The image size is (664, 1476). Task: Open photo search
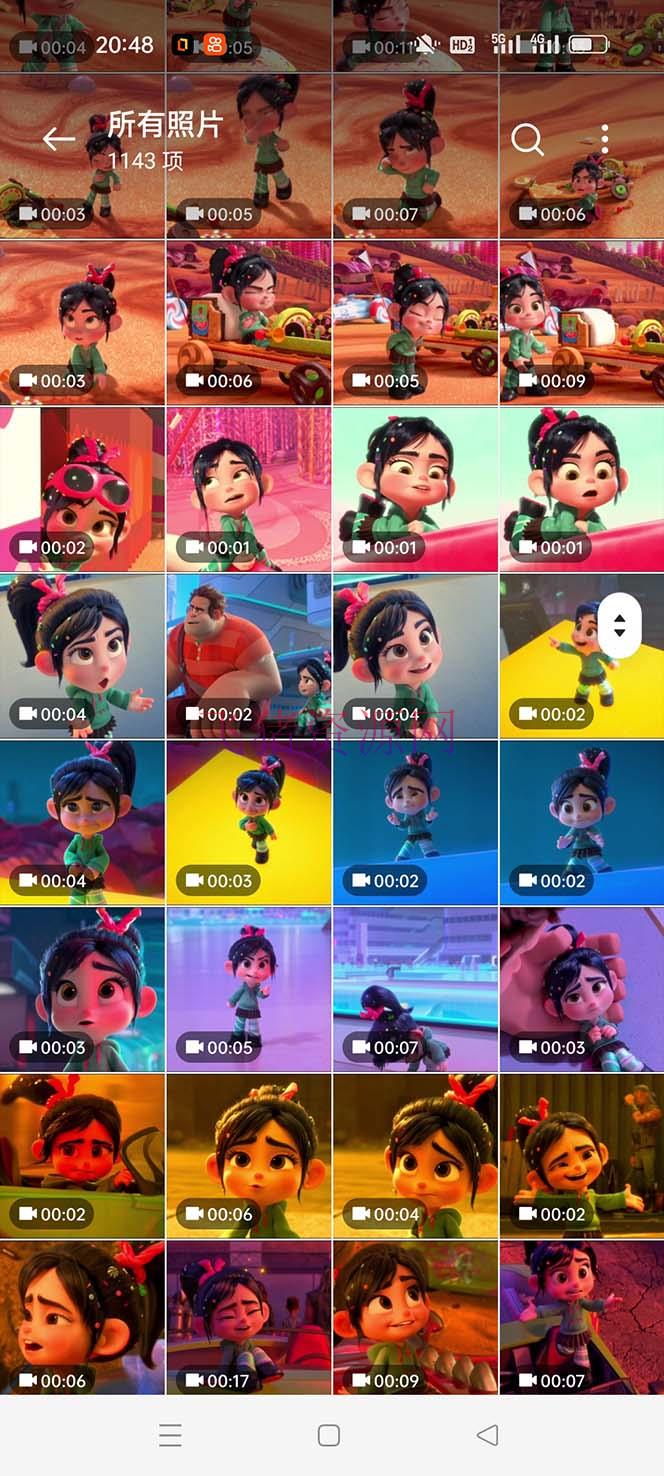[527, 140]
